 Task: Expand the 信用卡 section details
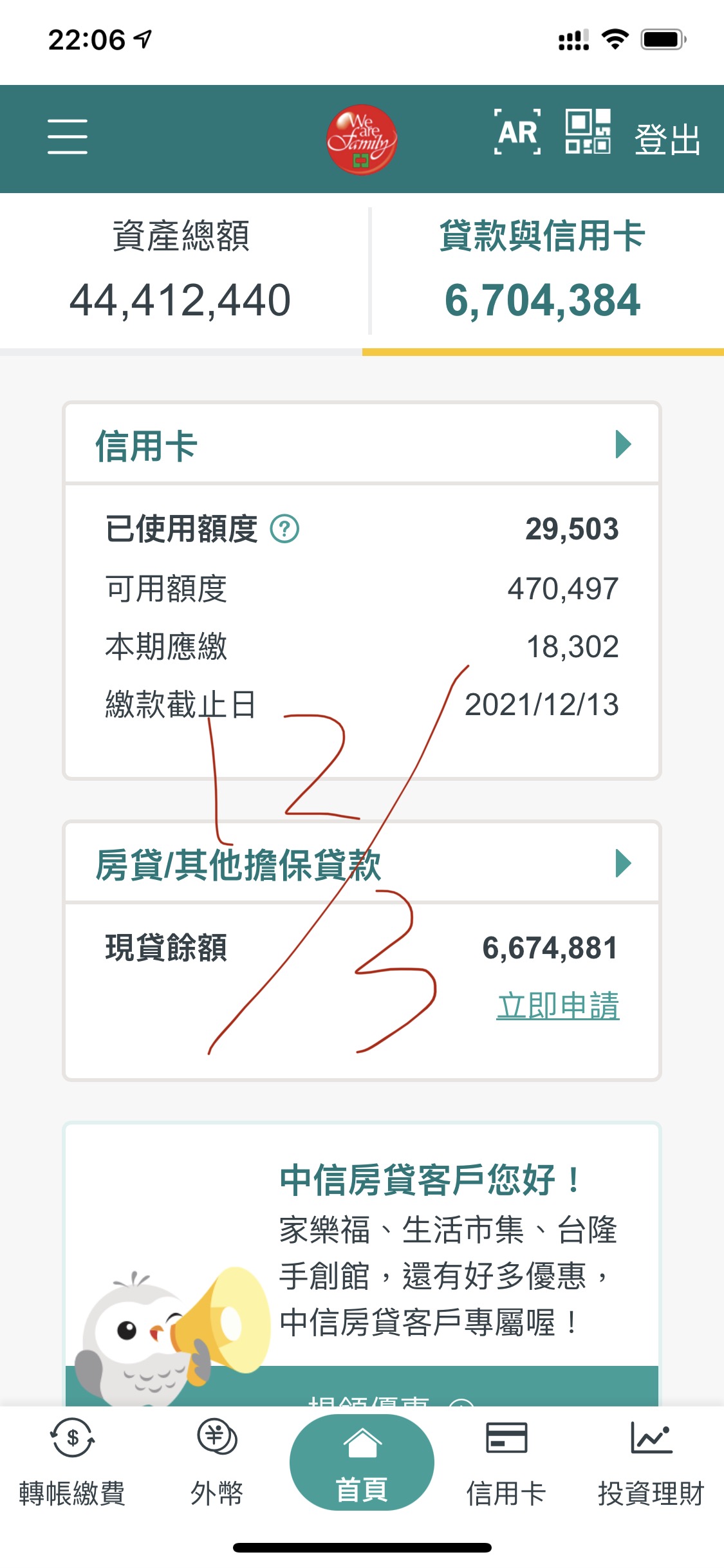[622, 445]
